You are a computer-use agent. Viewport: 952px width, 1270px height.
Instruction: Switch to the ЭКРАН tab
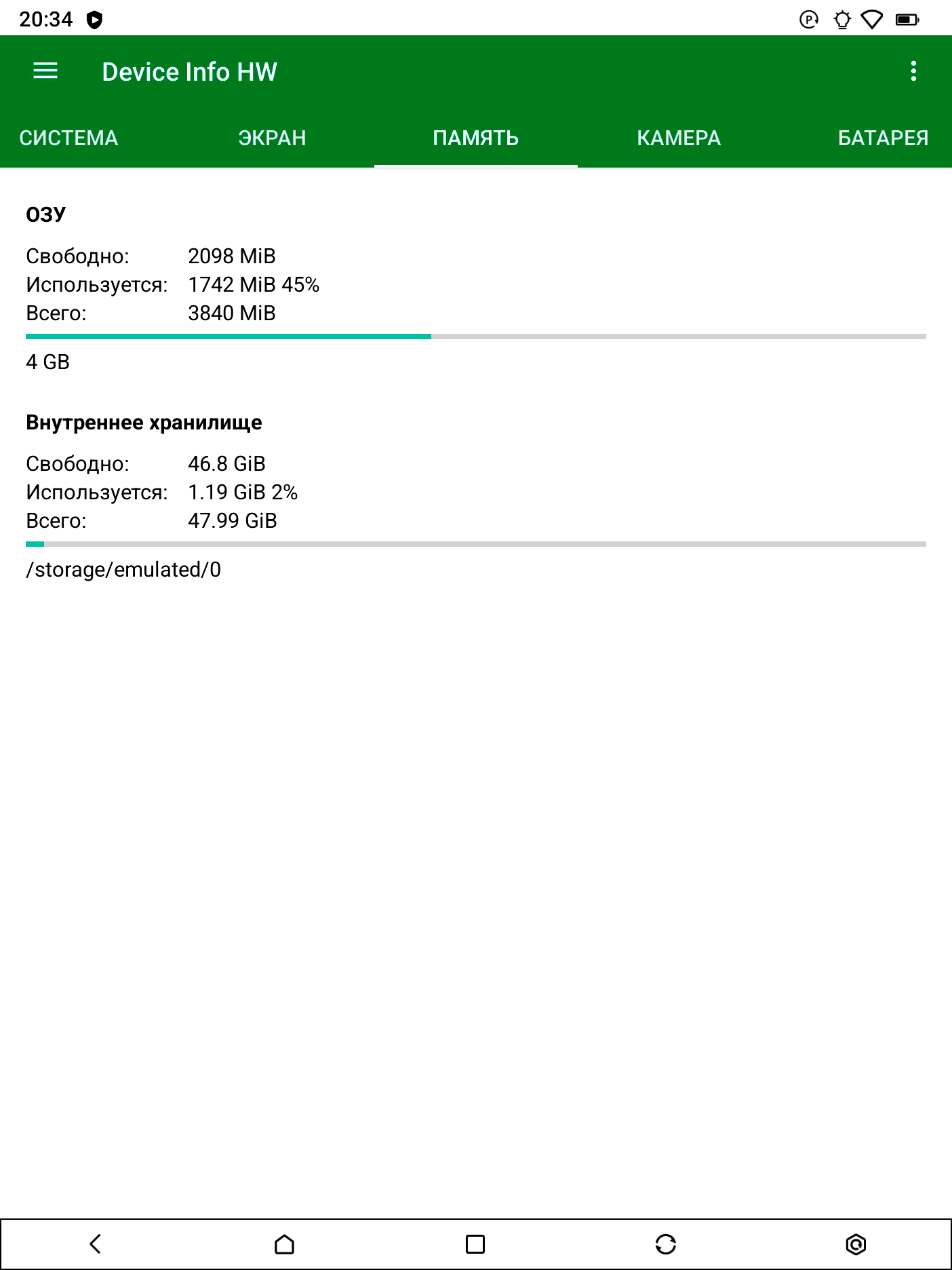(x=272, y=138)
